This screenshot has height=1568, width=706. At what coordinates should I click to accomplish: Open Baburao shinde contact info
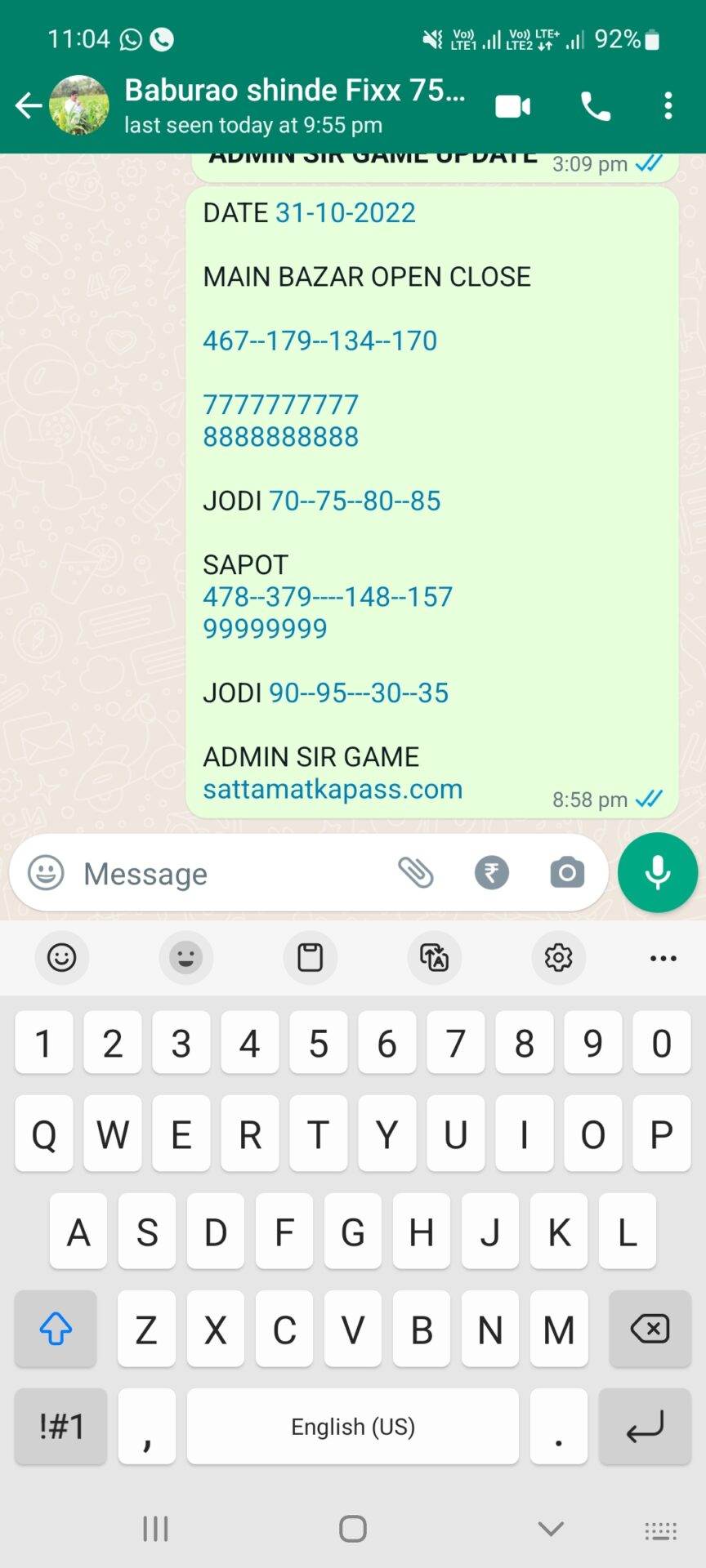(295, 105)
